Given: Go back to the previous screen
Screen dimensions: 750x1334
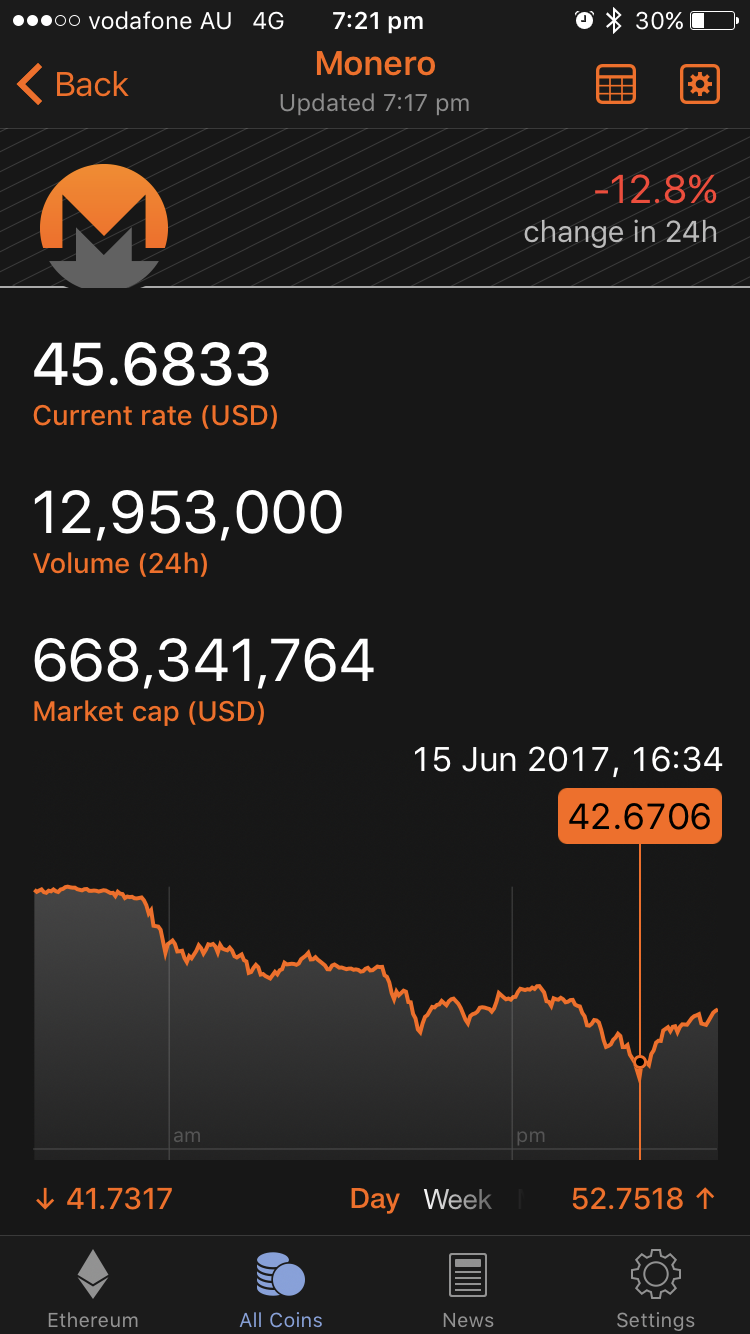Looking at the screenshot, I should [73, 85].
